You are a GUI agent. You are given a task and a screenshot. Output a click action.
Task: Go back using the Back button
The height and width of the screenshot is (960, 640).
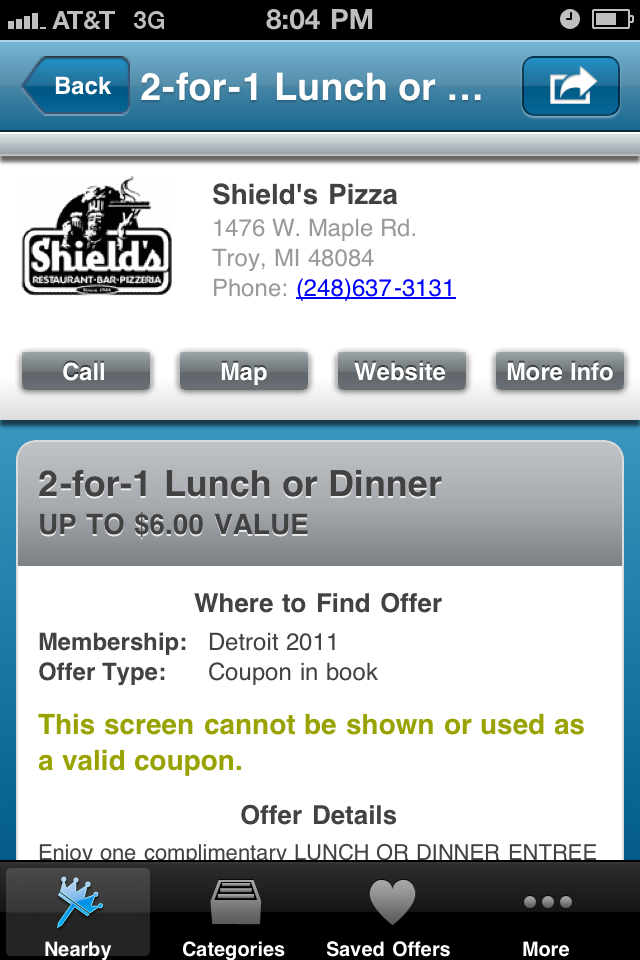[x=77, y=86]
